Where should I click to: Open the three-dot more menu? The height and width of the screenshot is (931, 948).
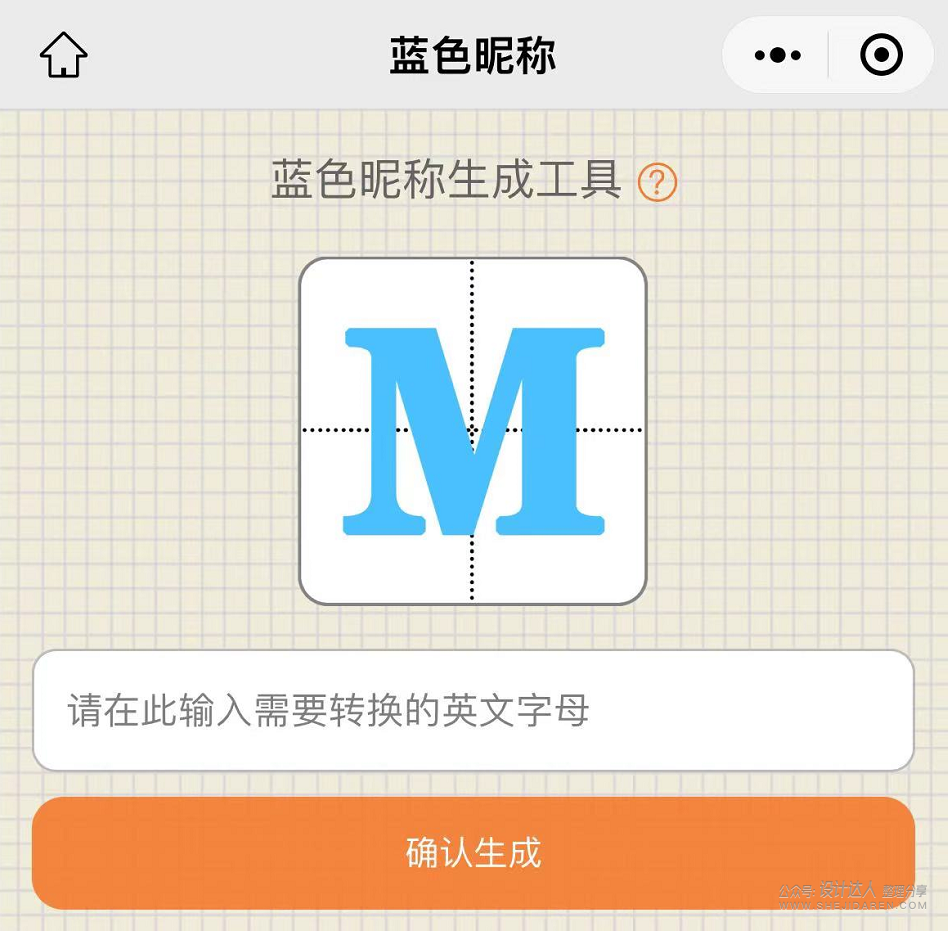pos(777,56)
